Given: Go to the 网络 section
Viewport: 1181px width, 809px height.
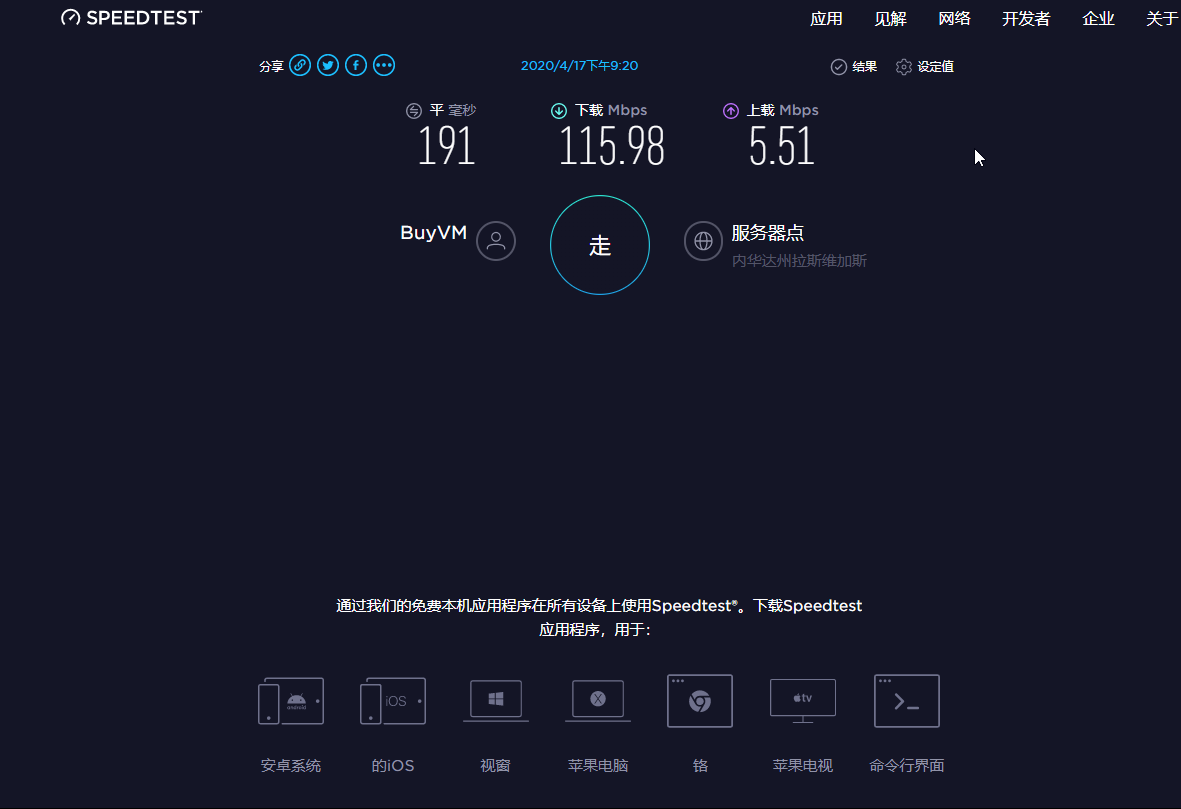Looking at the screenshot, I should [954, 19].
